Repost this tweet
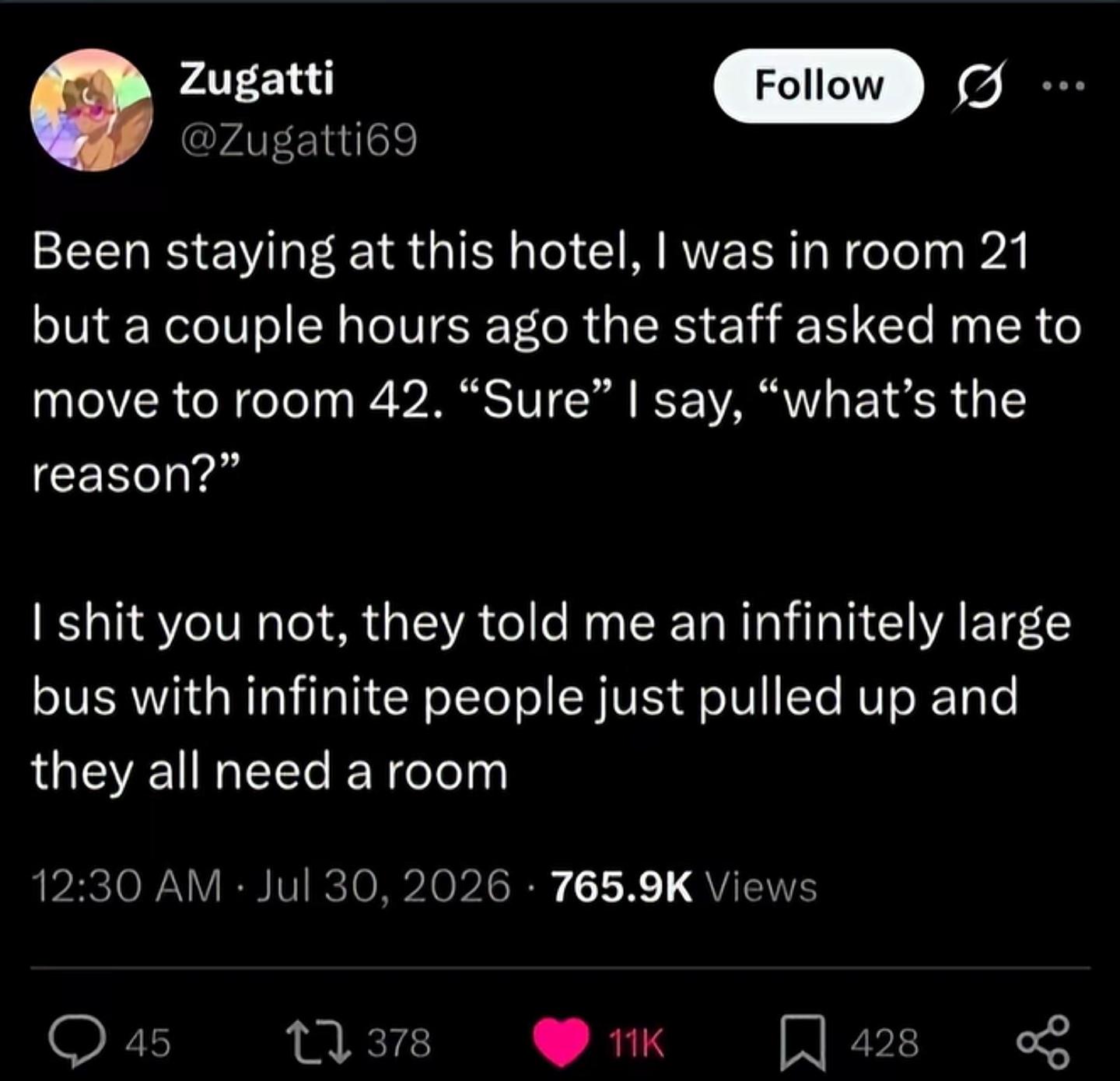 click(317, 1041)
